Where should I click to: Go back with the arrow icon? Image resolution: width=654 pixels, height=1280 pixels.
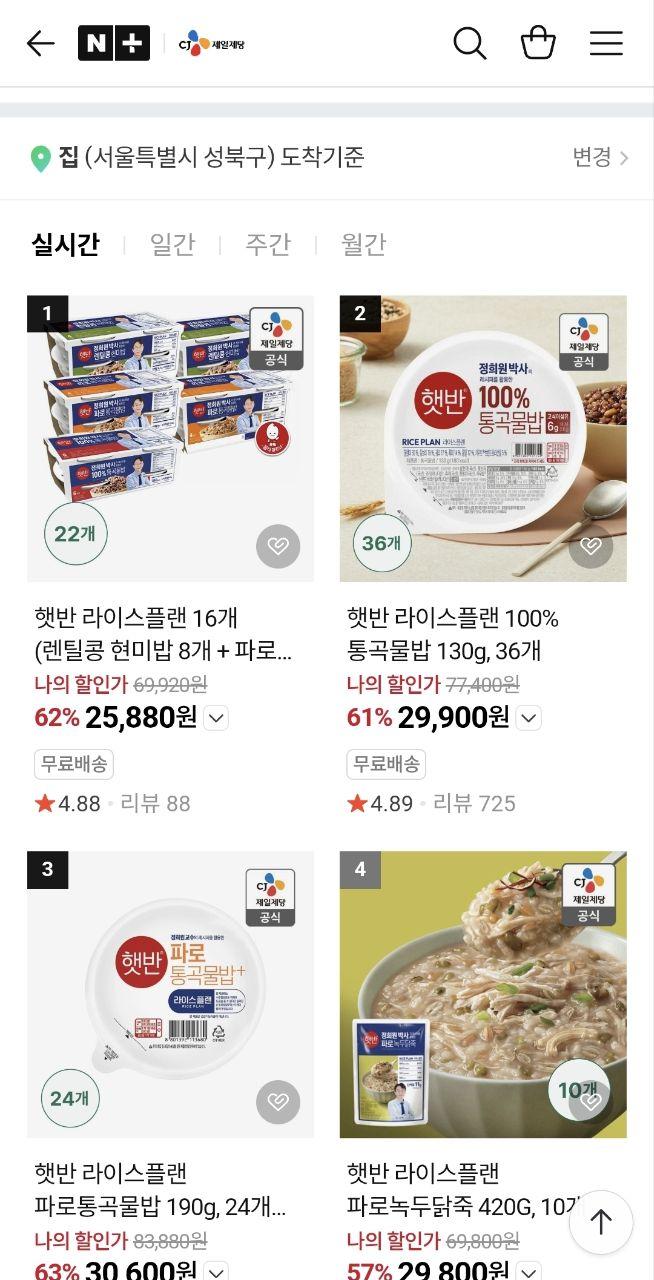click(40, 43)
